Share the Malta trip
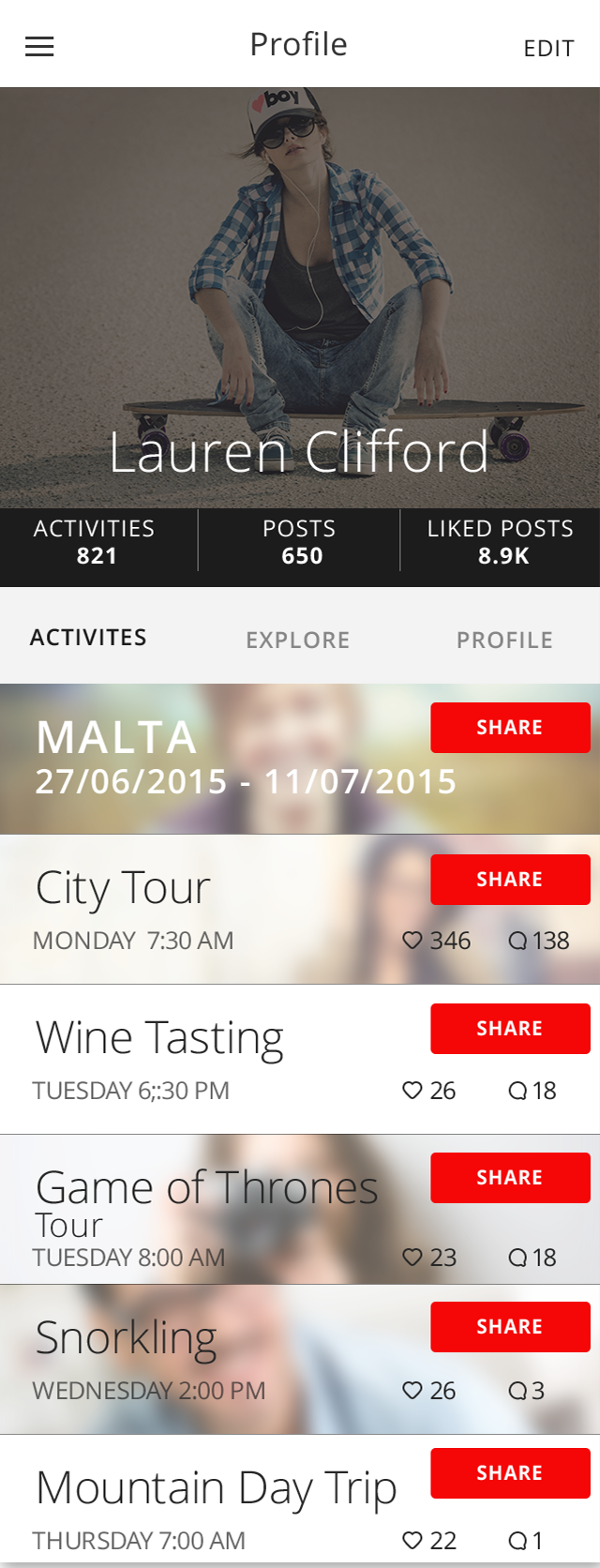 coord(510,728)
